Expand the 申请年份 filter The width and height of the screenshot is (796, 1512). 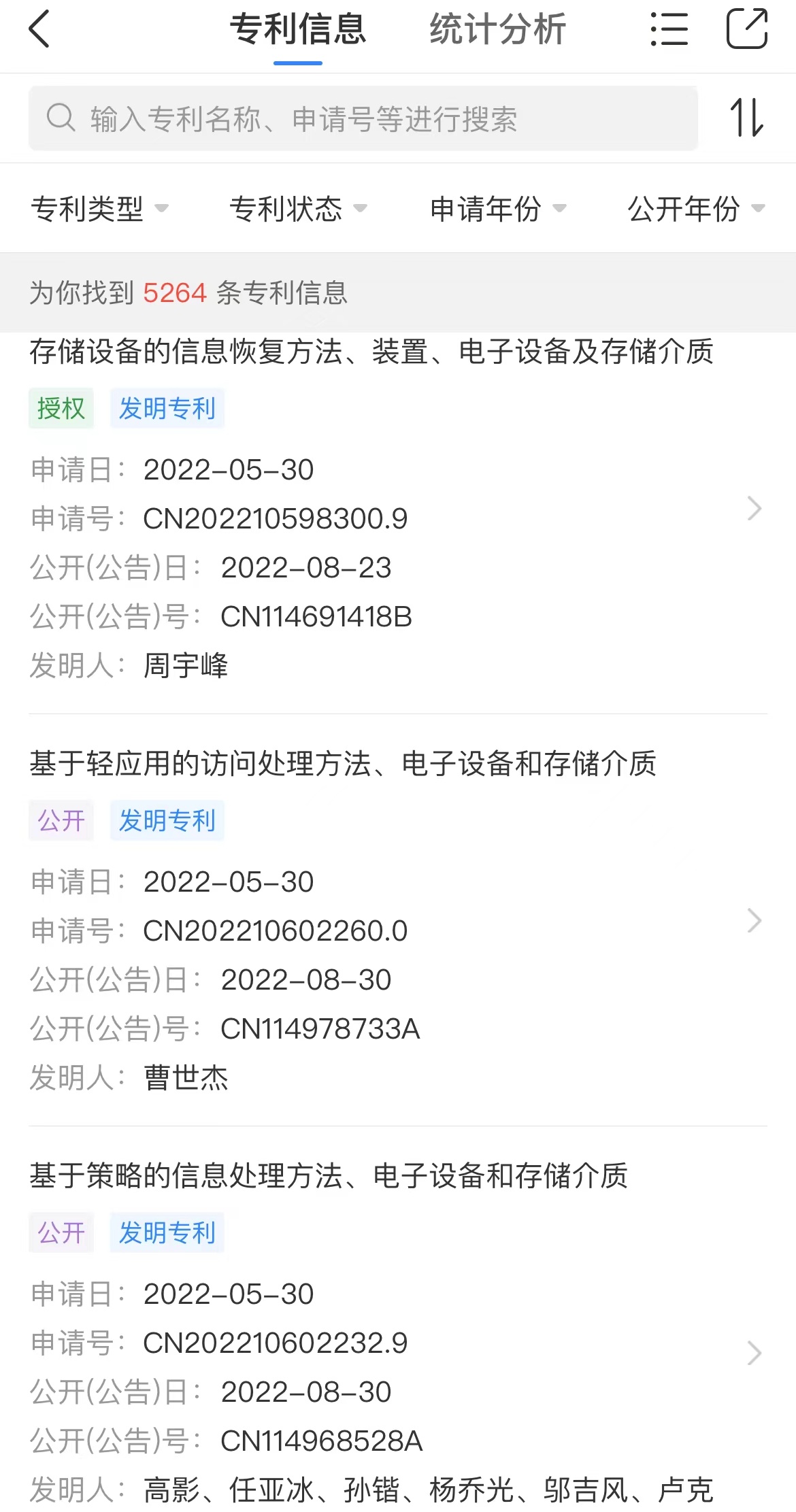click(498, 208)
